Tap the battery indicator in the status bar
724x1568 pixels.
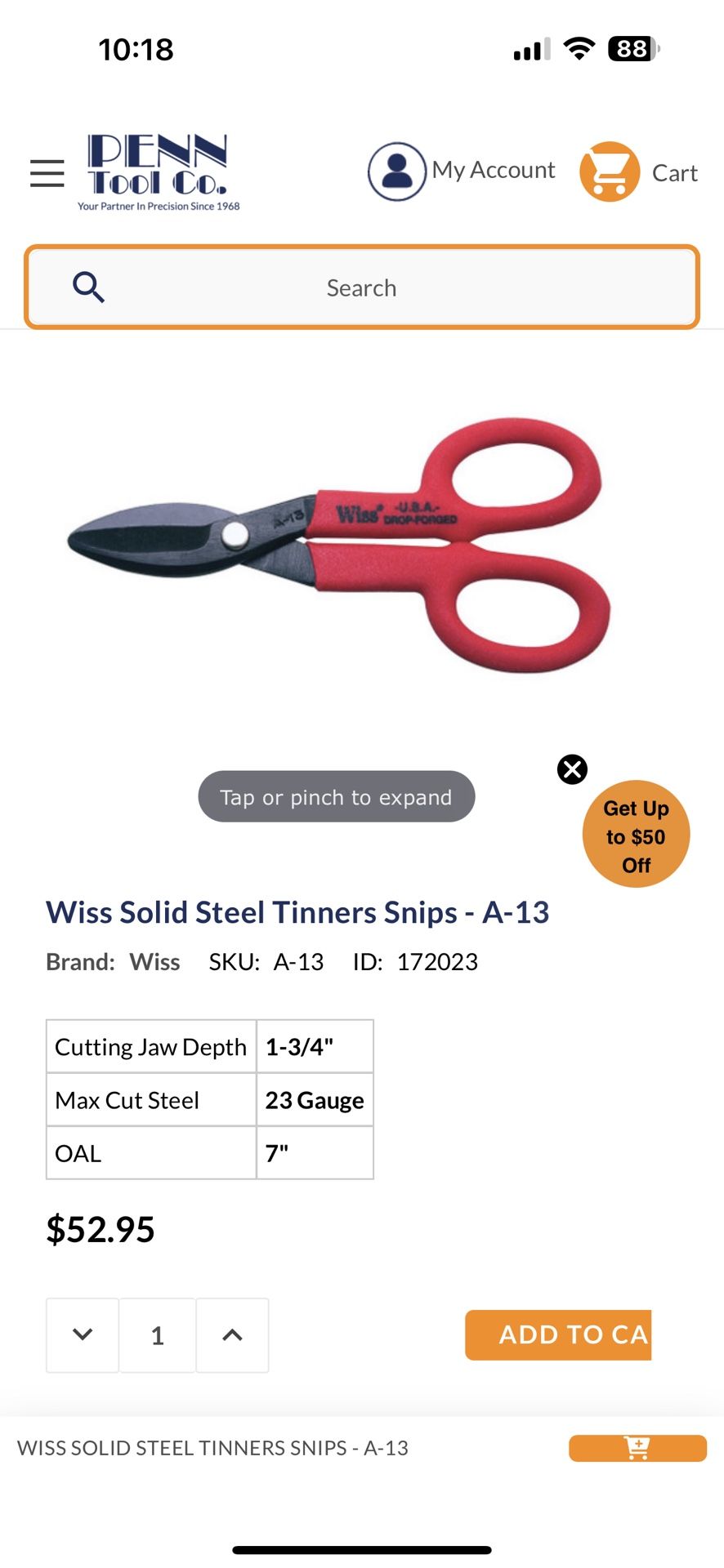(x=635, y=48)
